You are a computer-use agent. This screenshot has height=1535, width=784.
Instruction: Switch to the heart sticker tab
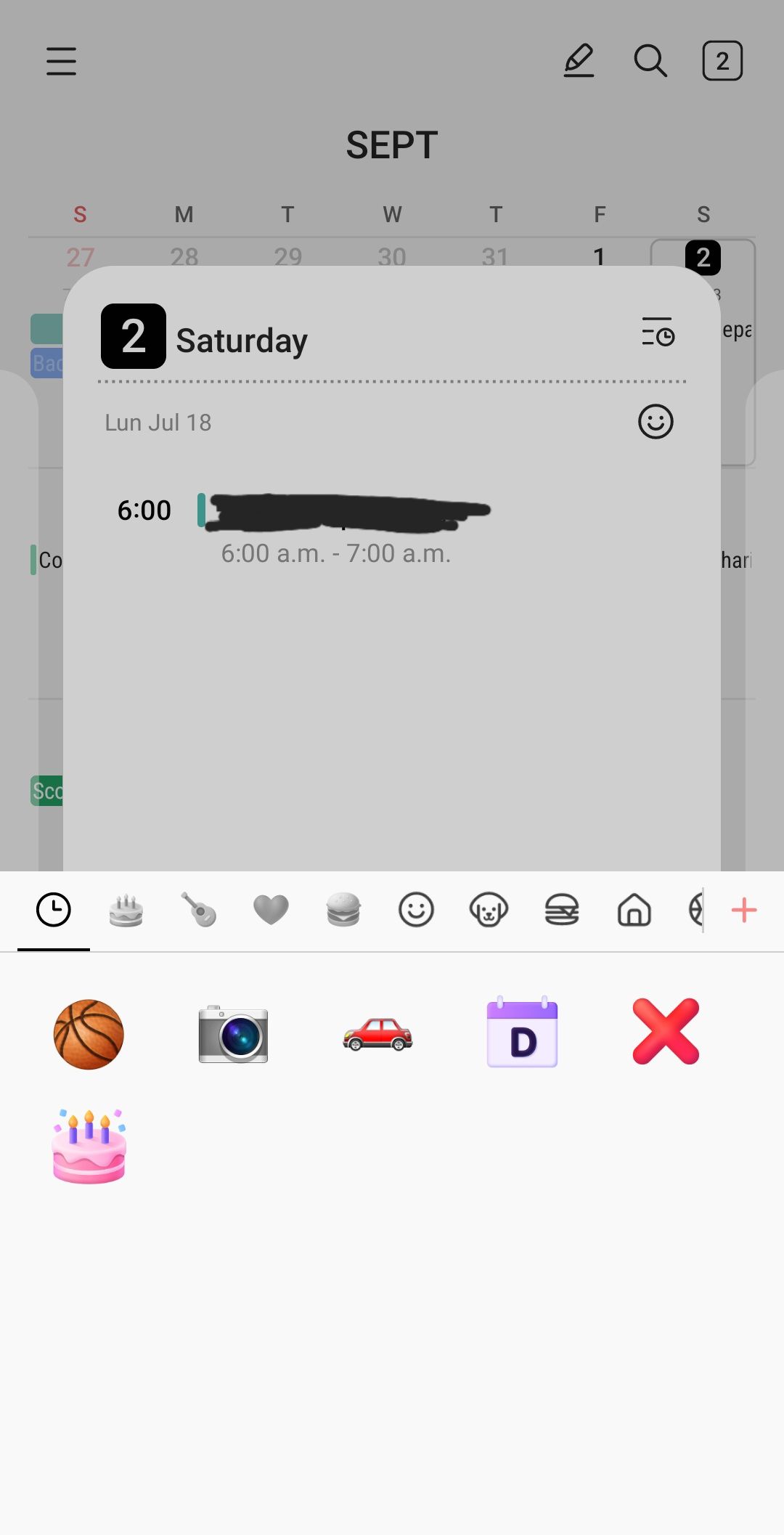point(271,910)
